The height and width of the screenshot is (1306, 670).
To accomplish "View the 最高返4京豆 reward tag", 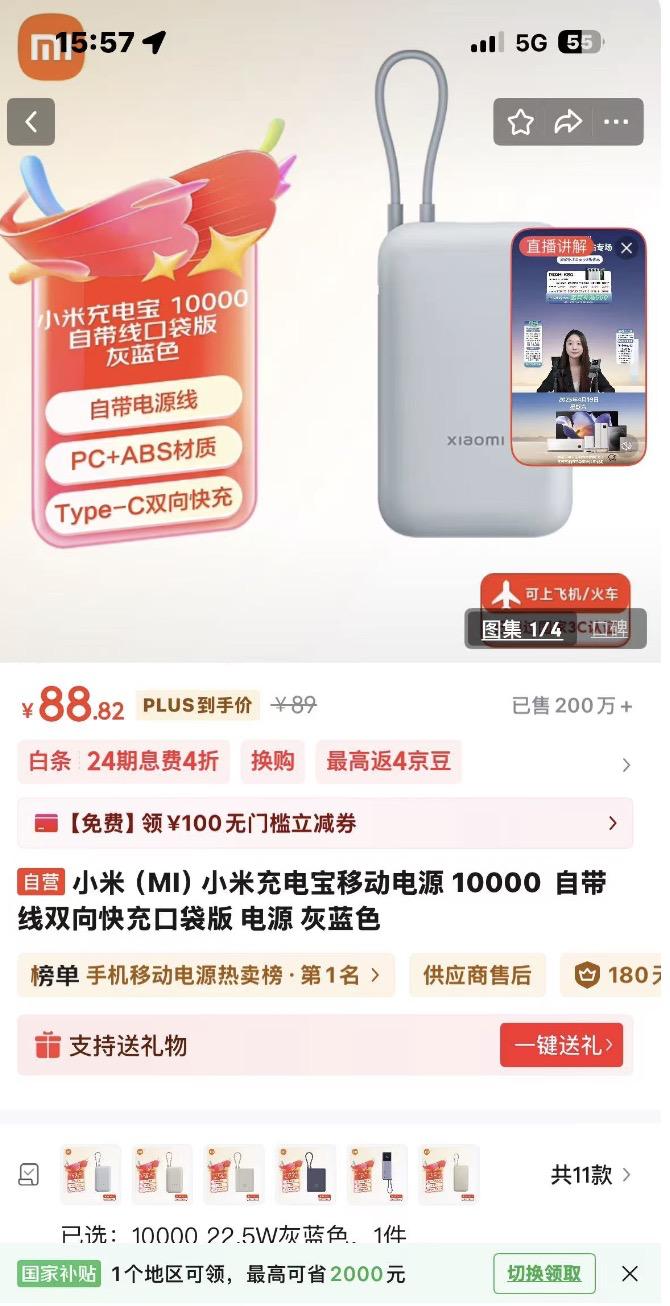I will [388, 761].
